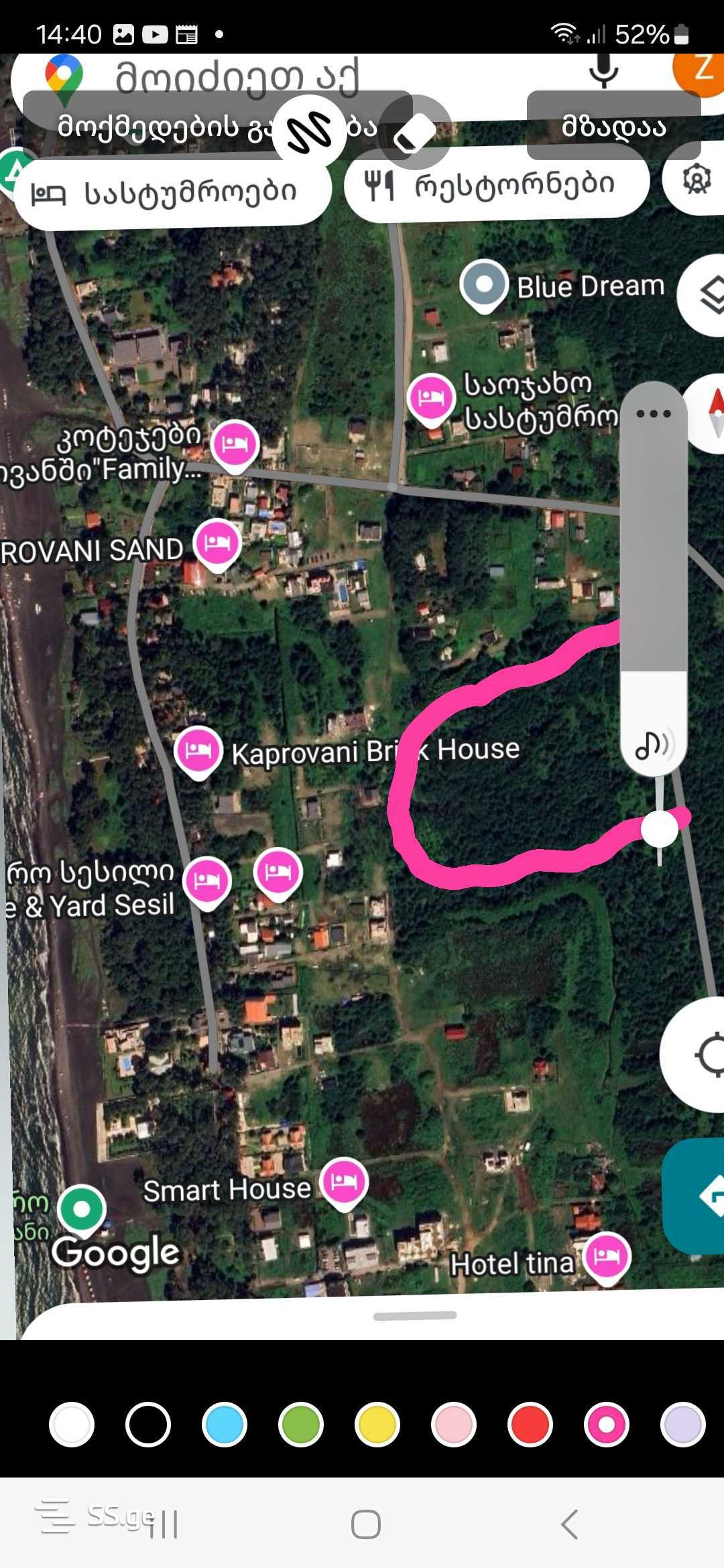The width and height of the screenshot is (724, 1568).
Task: Pick the green color swatch
Action: (x=301, y=1424)
